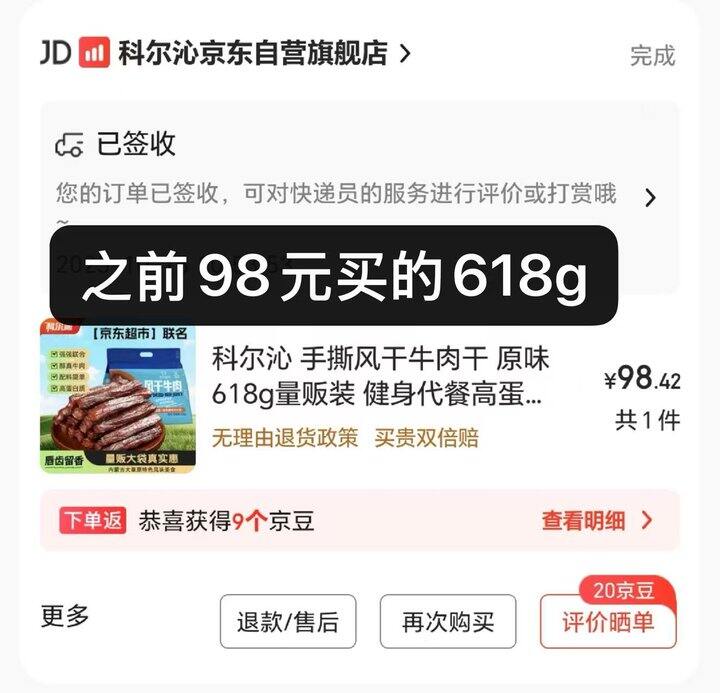Screen dimensions: 720x693
Task: Request 退款/售后 for this order
Action: tap(287, 622)
